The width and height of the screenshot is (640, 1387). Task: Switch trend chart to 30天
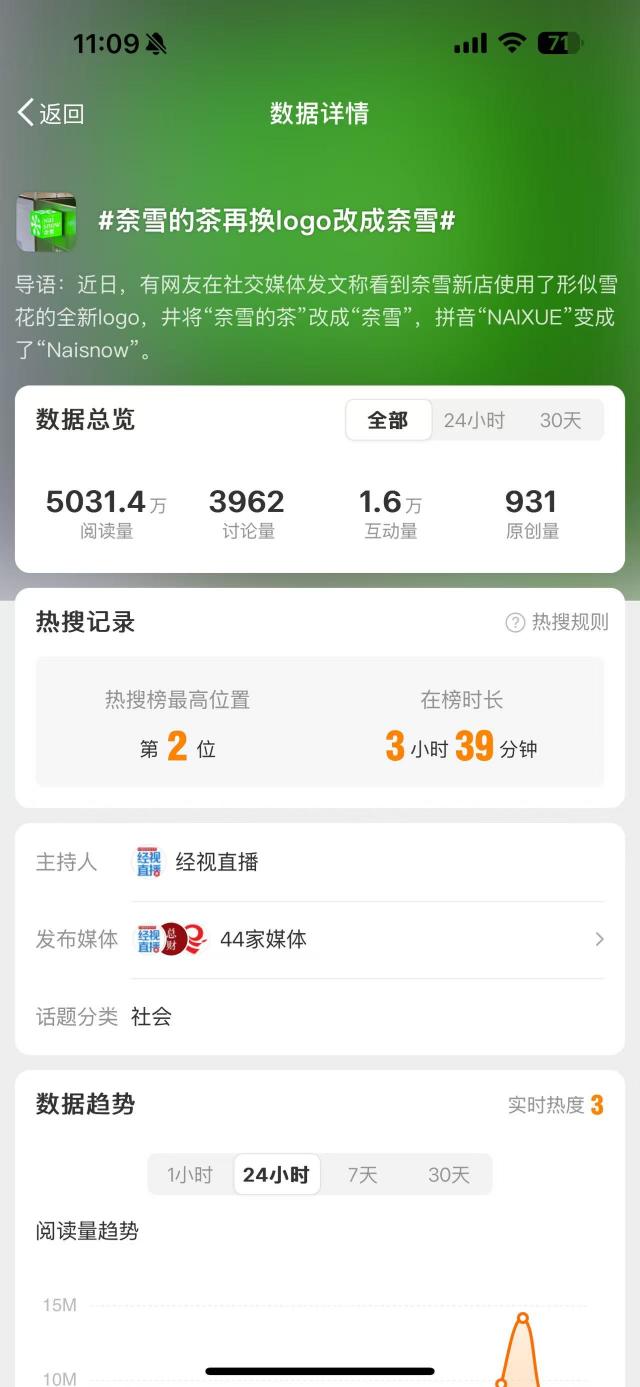tap(448, 1174)
